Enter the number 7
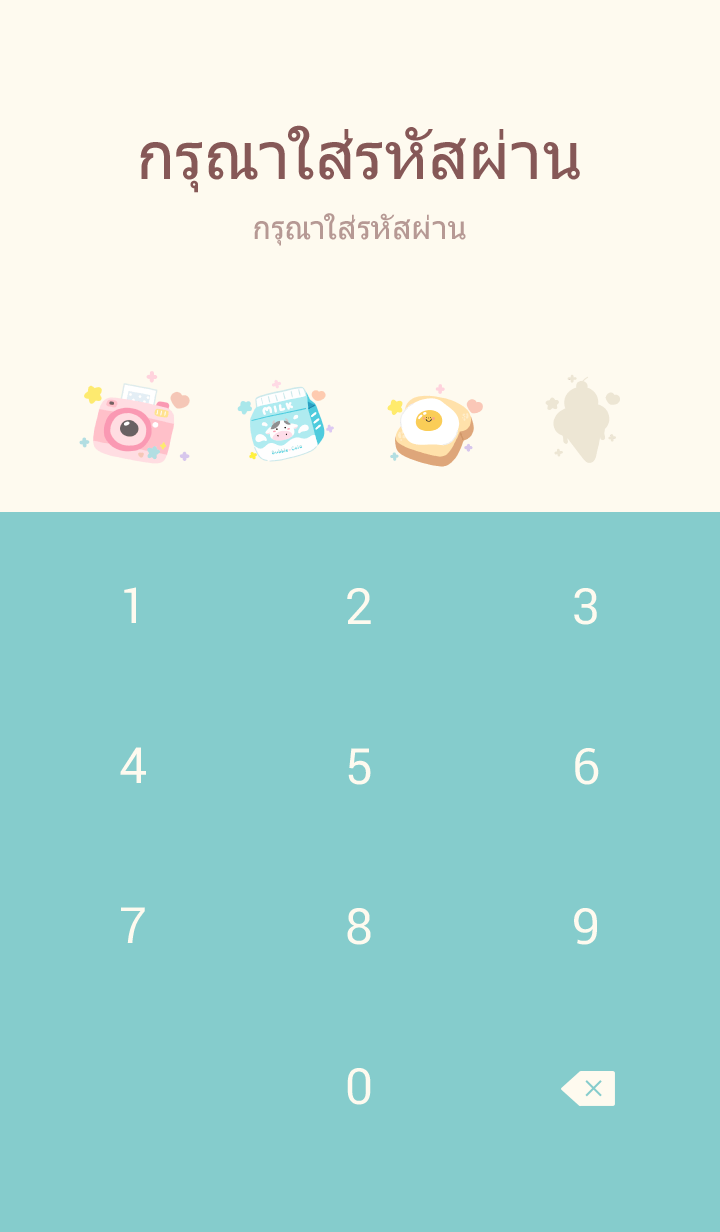This screenshot has width=720, height=1232. (x=132, y=927)
